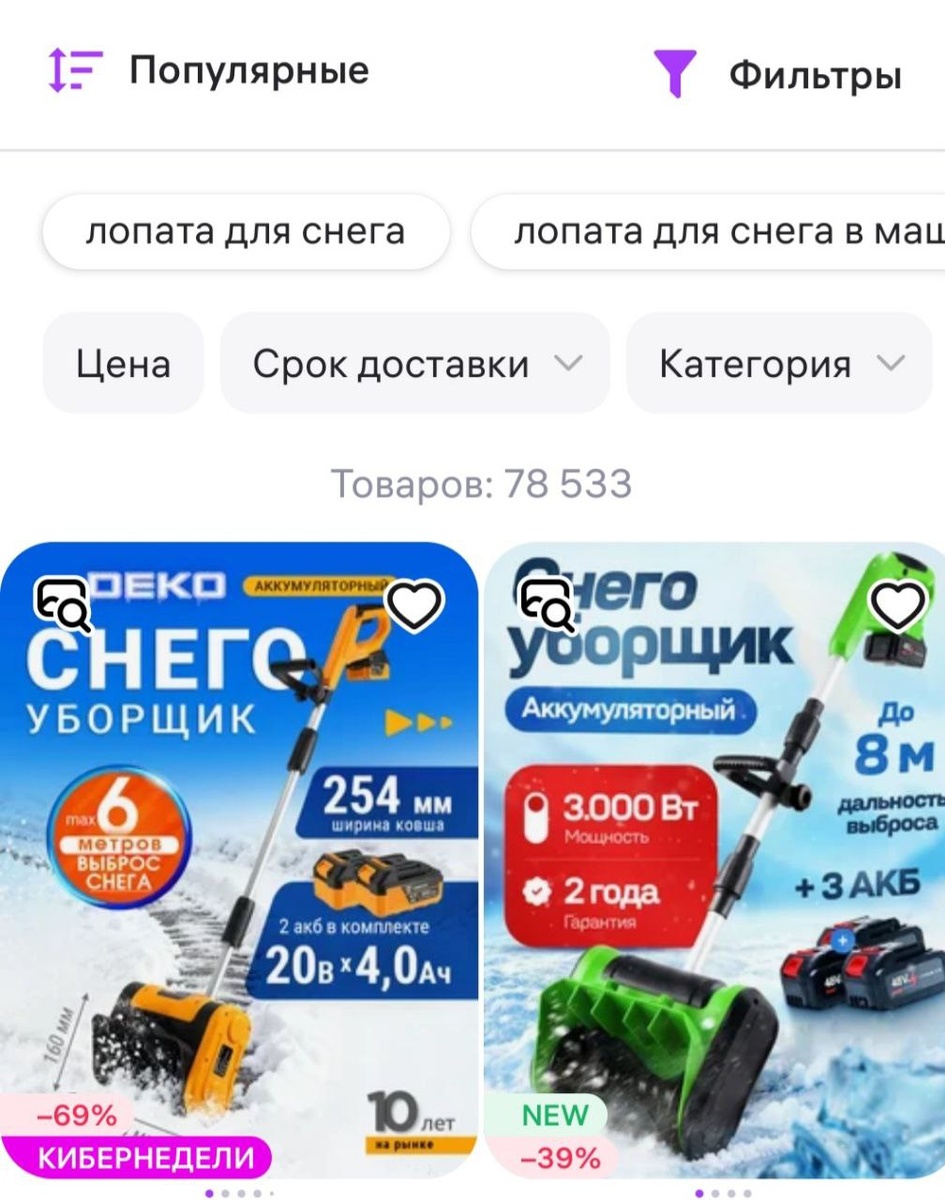
Task: Open the Фильтры panel
Action: click(x=778, y=75)
